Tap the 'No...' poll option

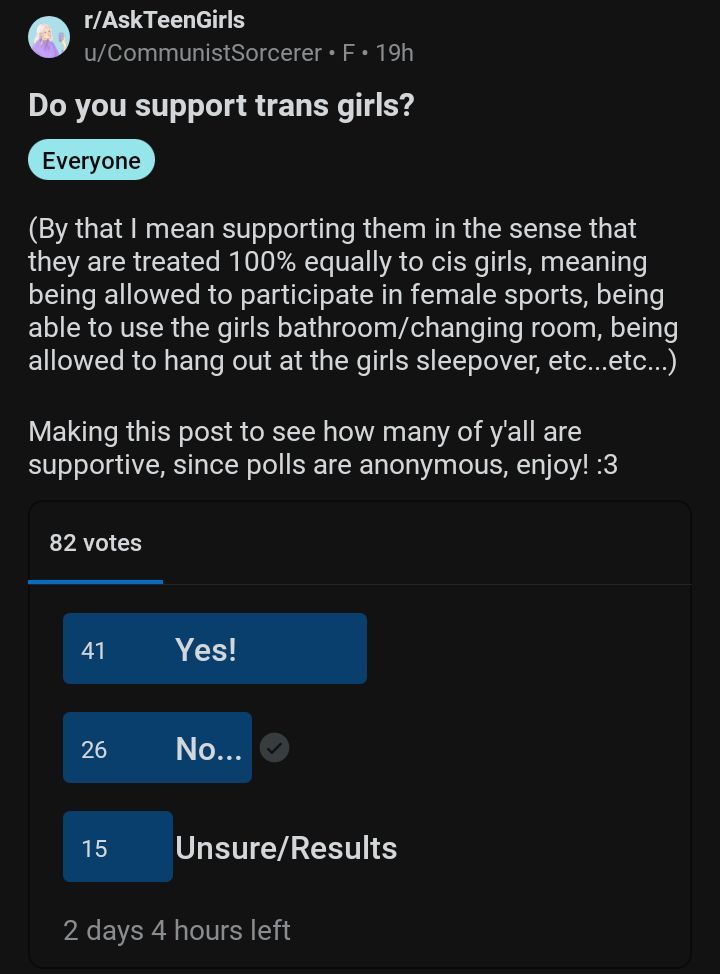click(157, 748)
